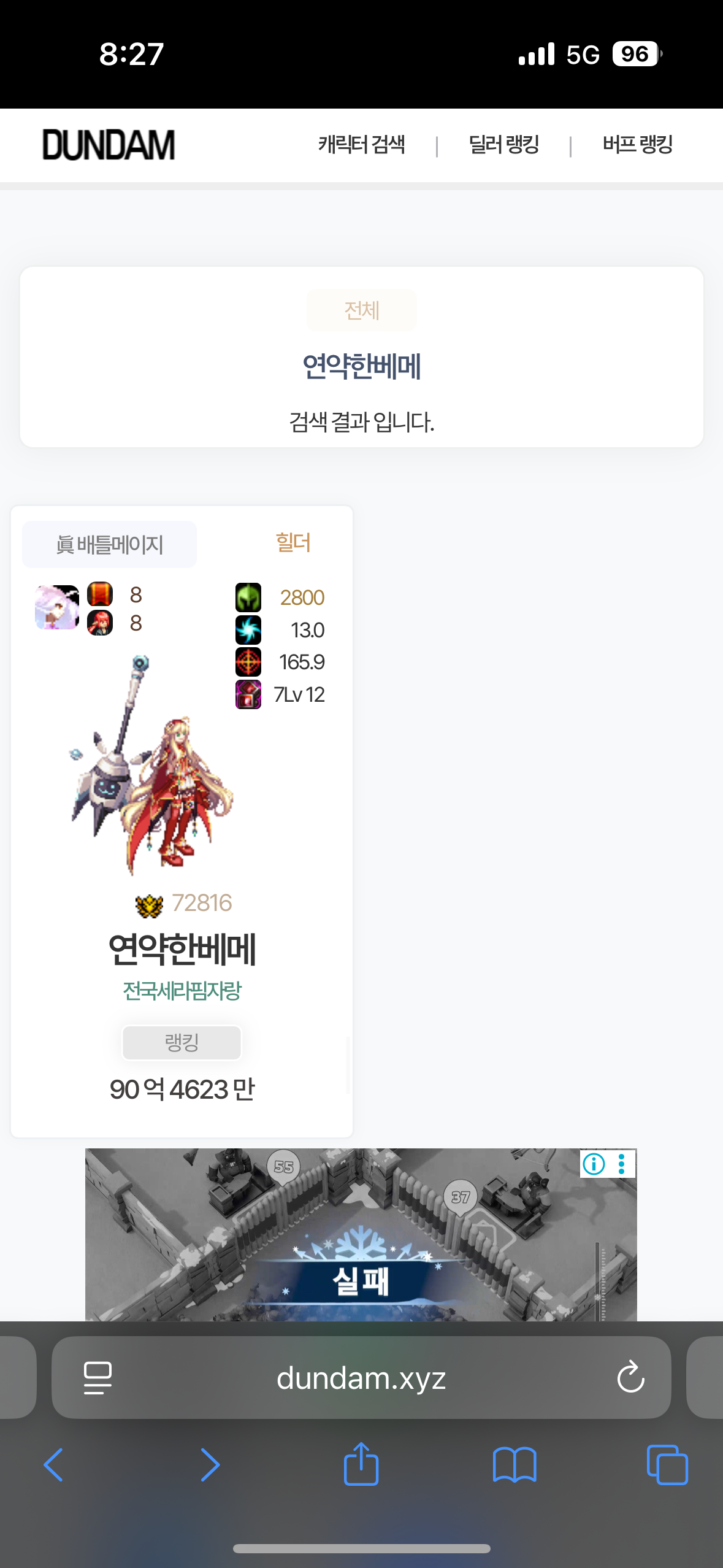Go forward to next page
Screen dimensions: 723x1568
coord(210,1465)
